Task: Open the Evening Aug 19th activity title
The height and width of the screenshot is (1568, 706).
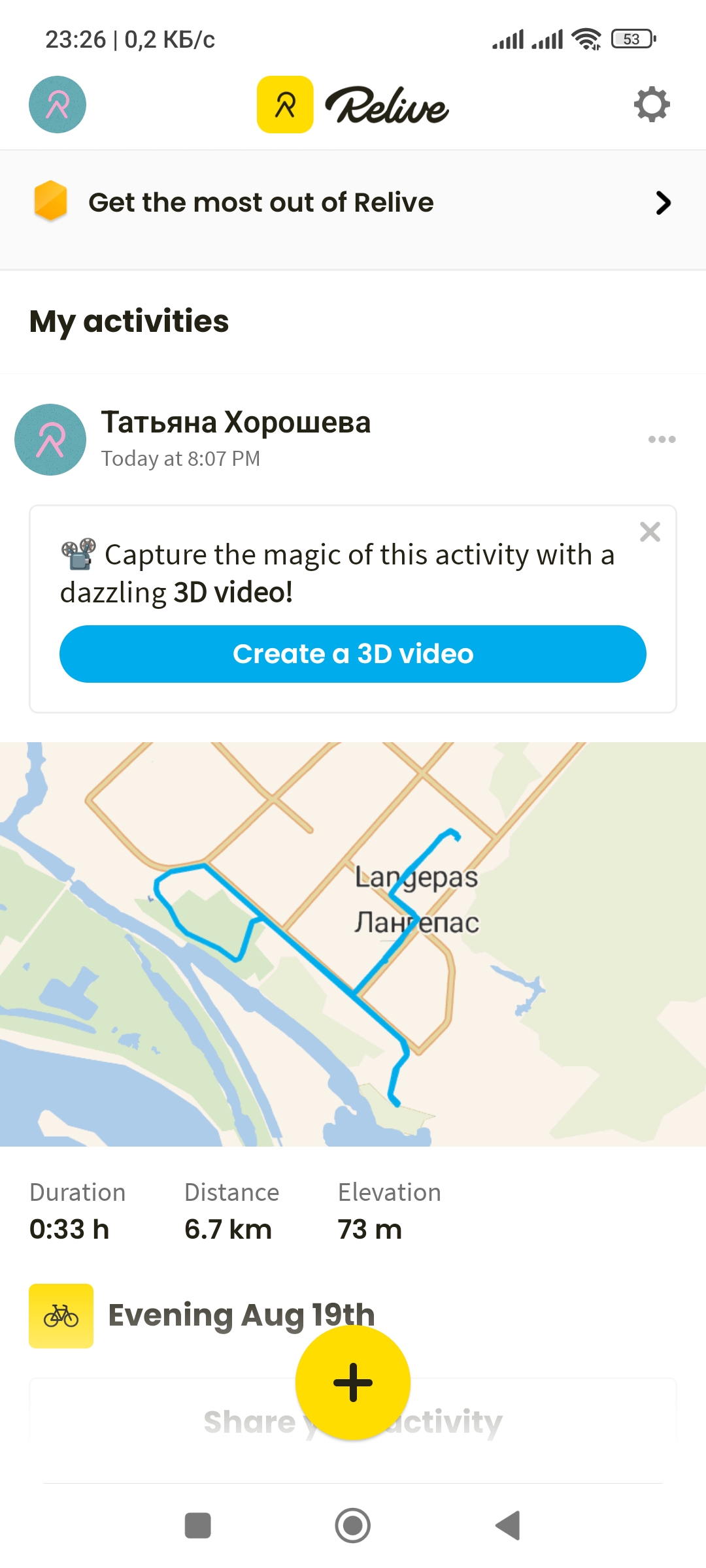Action: tap(241, 1315)
